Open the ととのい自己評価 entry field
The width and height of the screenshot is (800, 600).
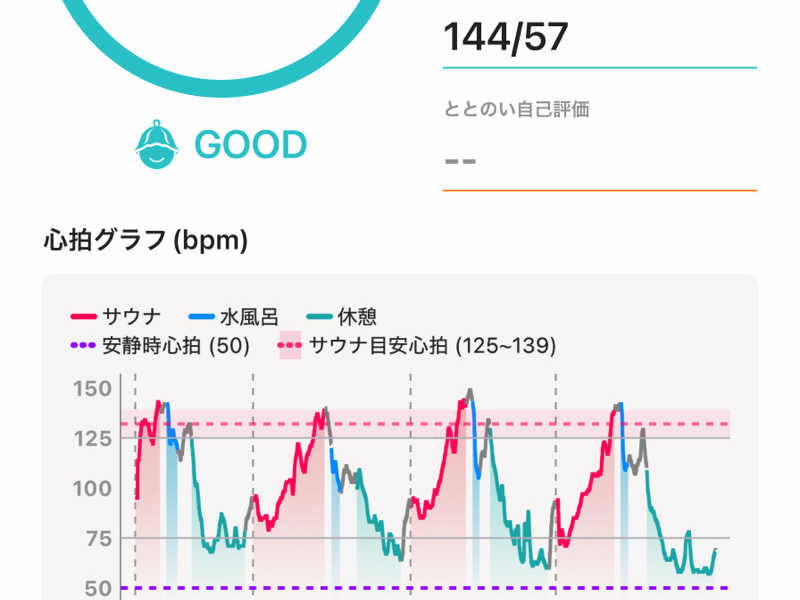click(598, 160)
